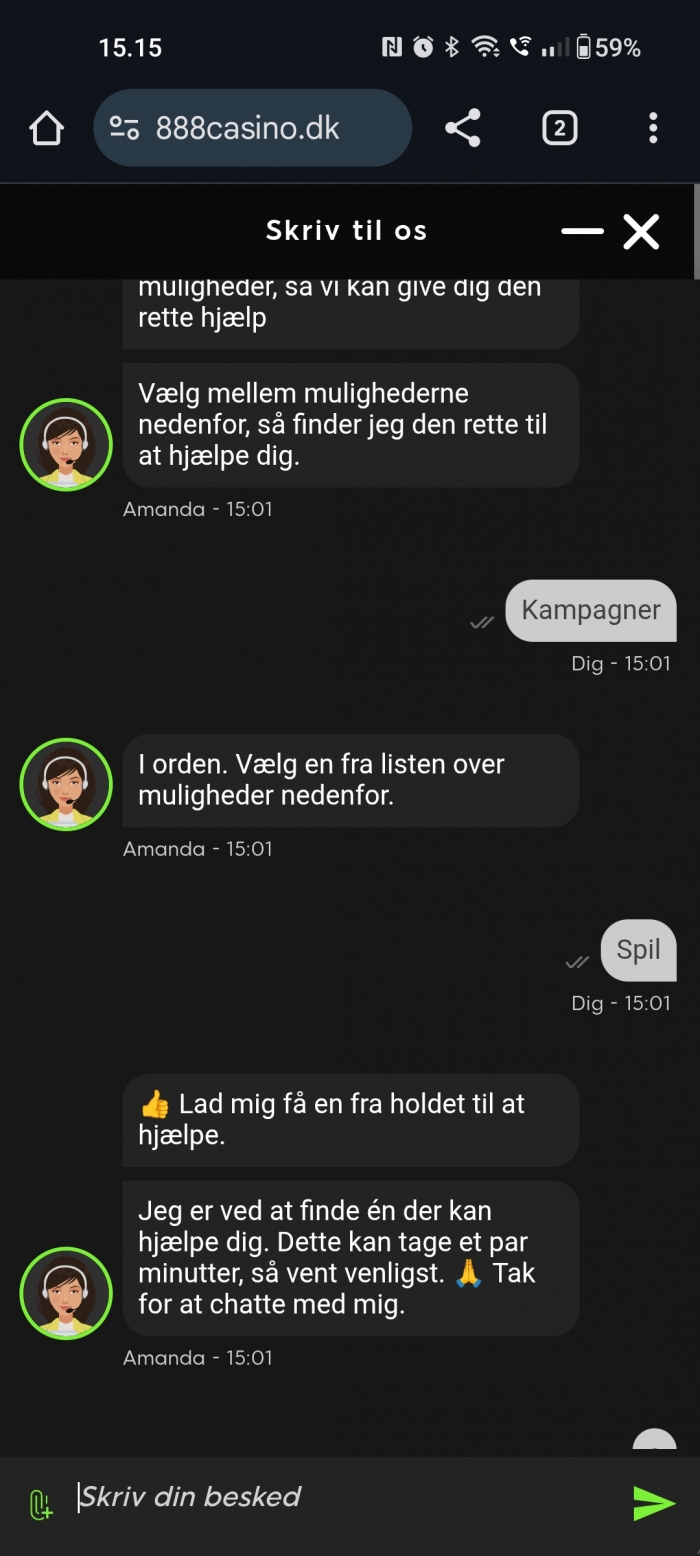Minimize the Skriv til os chat window
Viewport: 700px width, 1556px height.
[x=582, y=231]
